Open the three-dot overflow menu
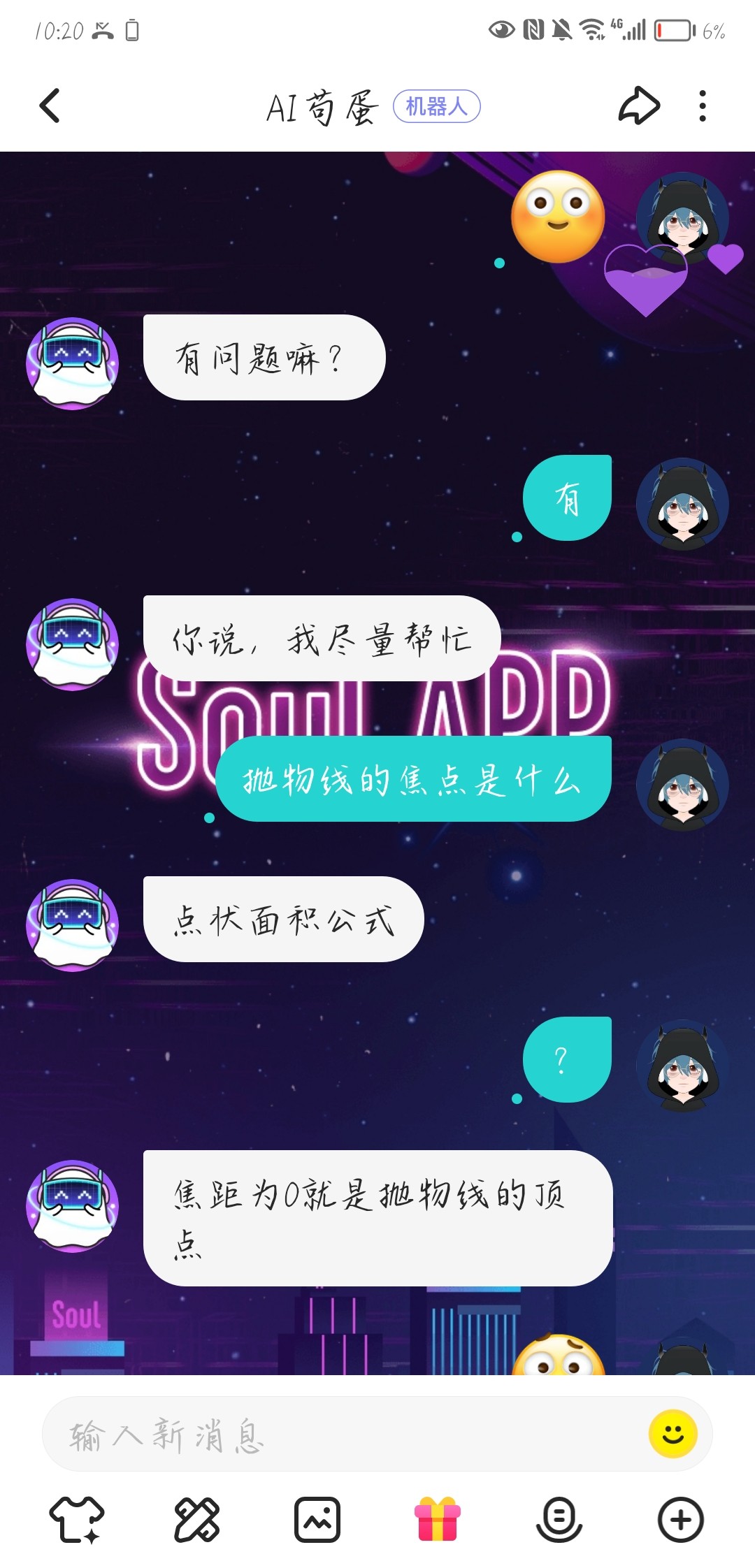The height and width of the screenshot is (1568, 755). coord(703,106)
